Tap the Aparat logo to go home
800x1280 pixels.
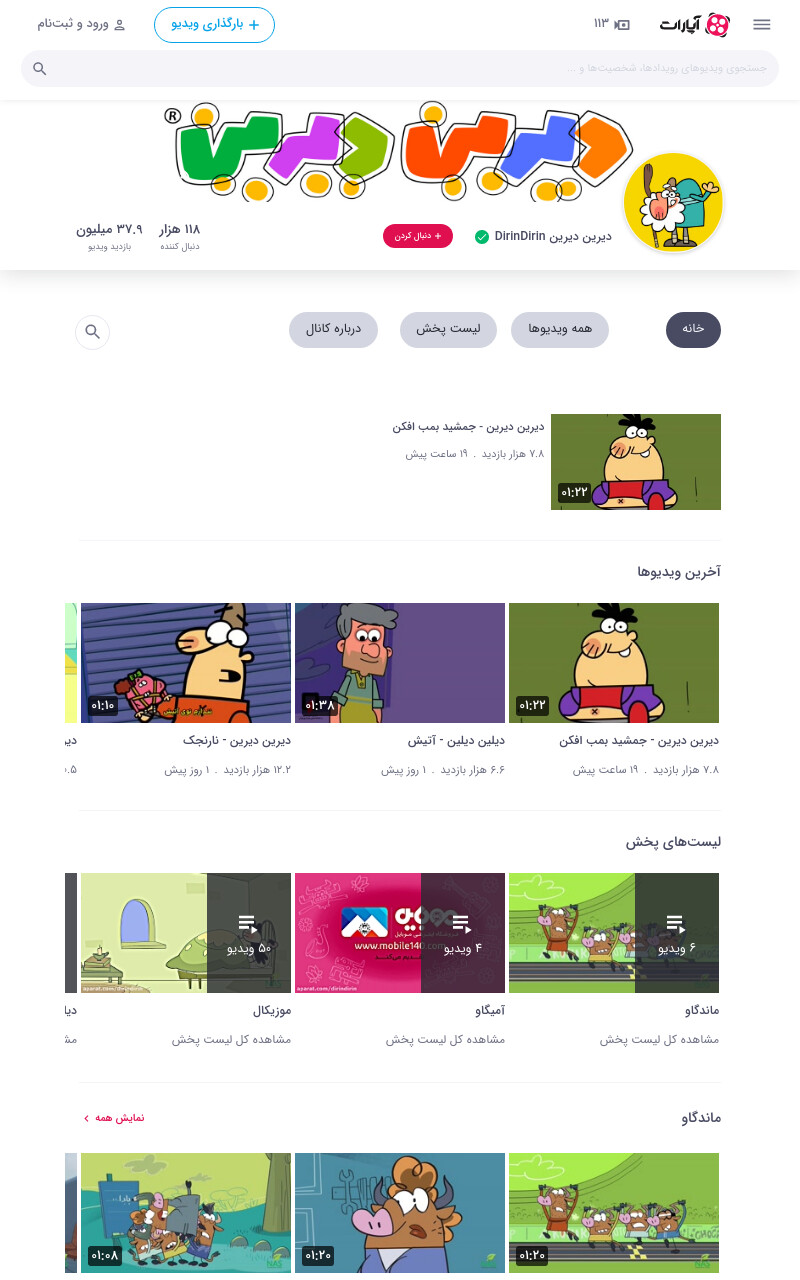(x=695, y=25)
